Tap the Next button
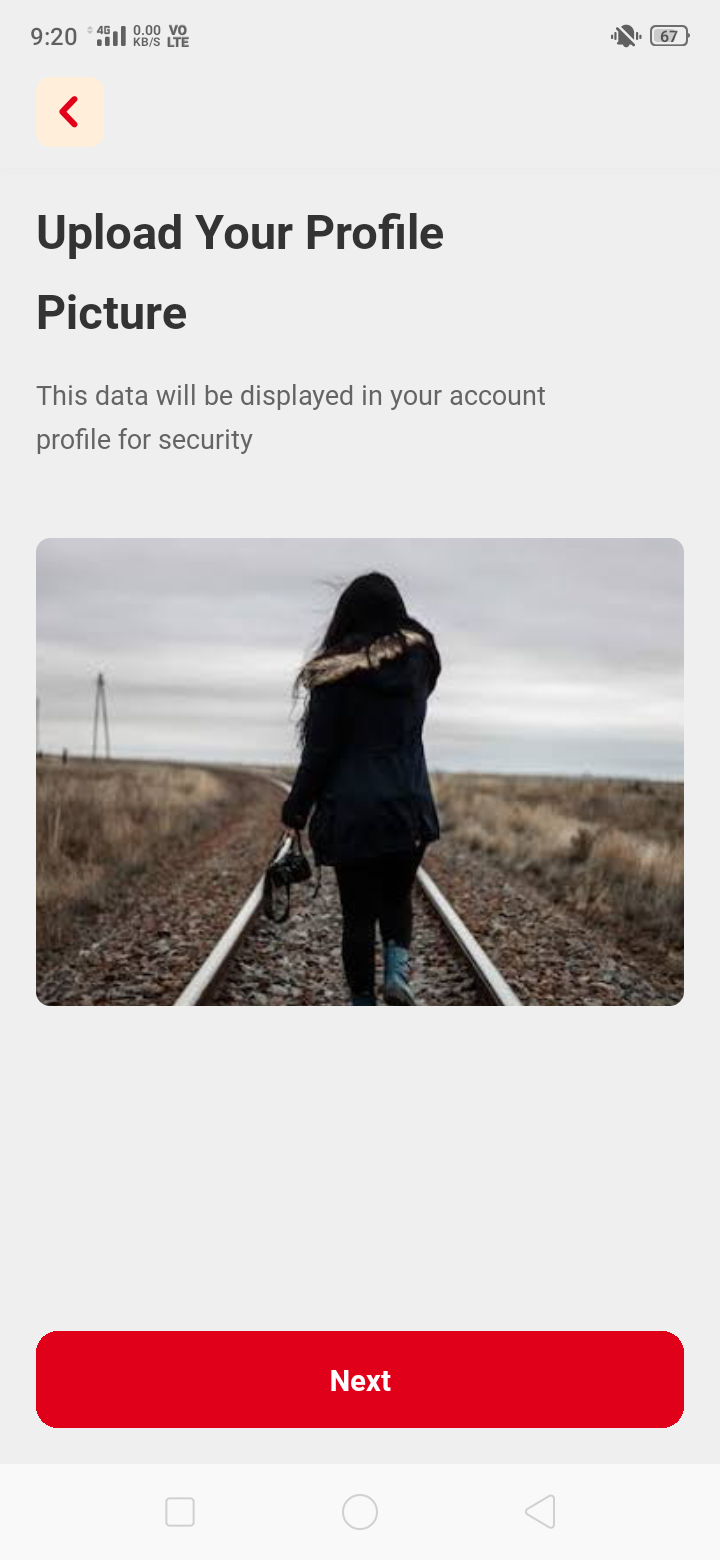720x1560 pixels. [360, 1379]
